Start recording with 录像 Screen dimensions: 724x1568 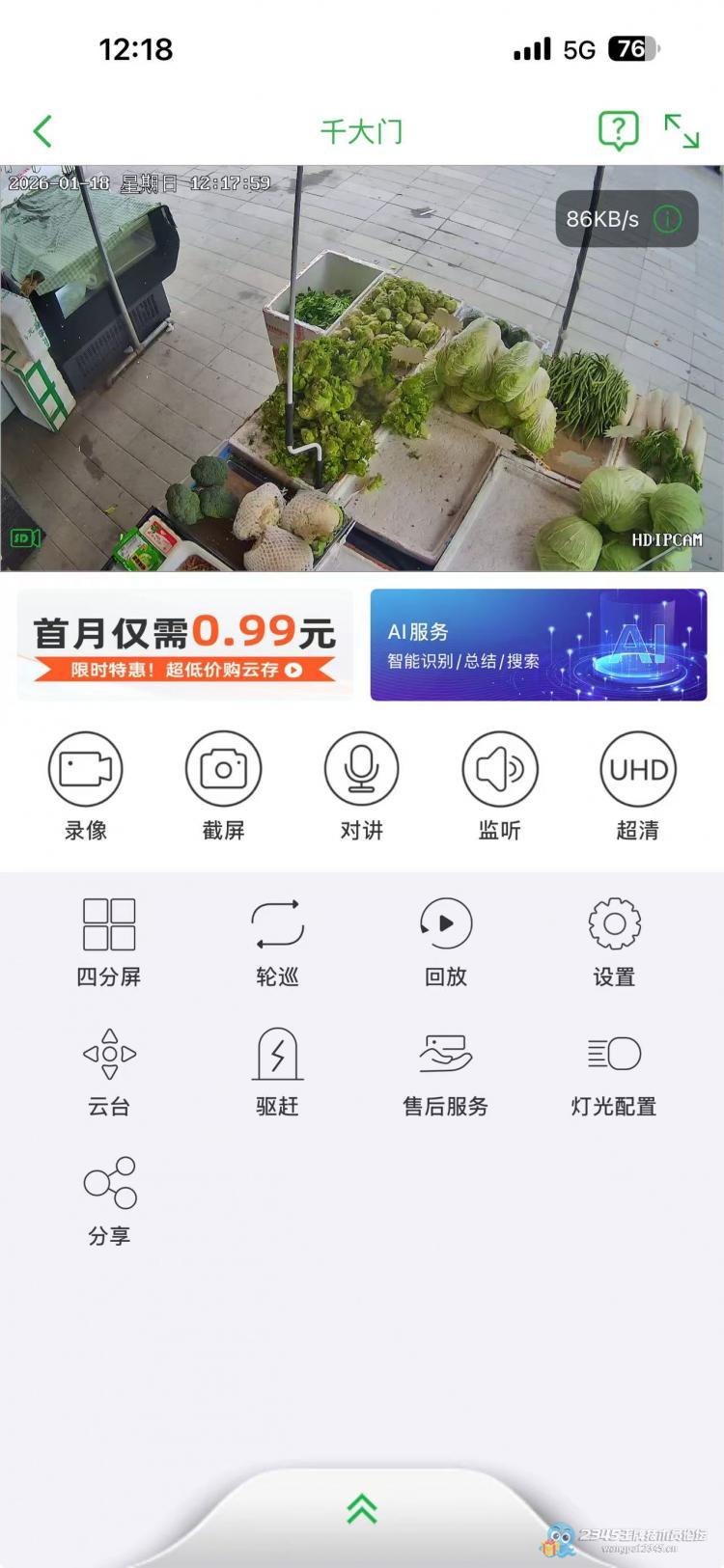(x=86, y=769)
